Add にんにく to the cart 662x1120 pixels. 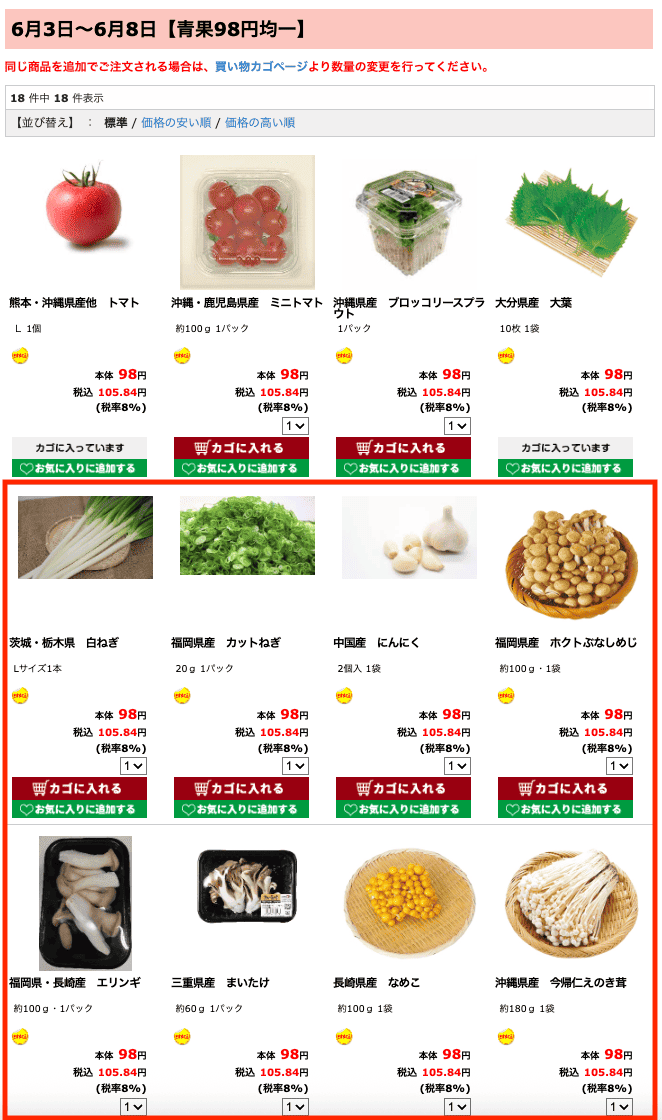point(403,788)
